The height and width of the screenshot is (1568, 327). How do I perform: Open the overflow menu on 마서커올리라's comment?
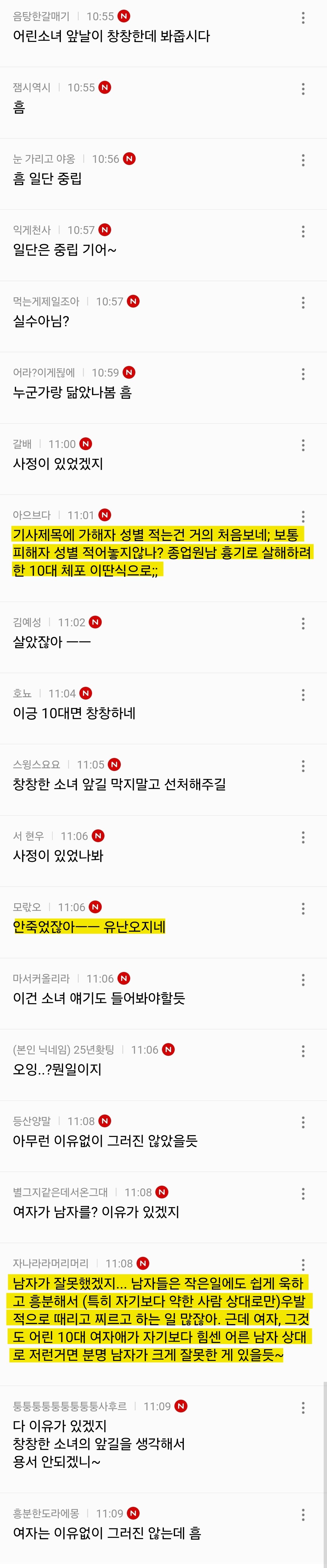tap(303, 979)
